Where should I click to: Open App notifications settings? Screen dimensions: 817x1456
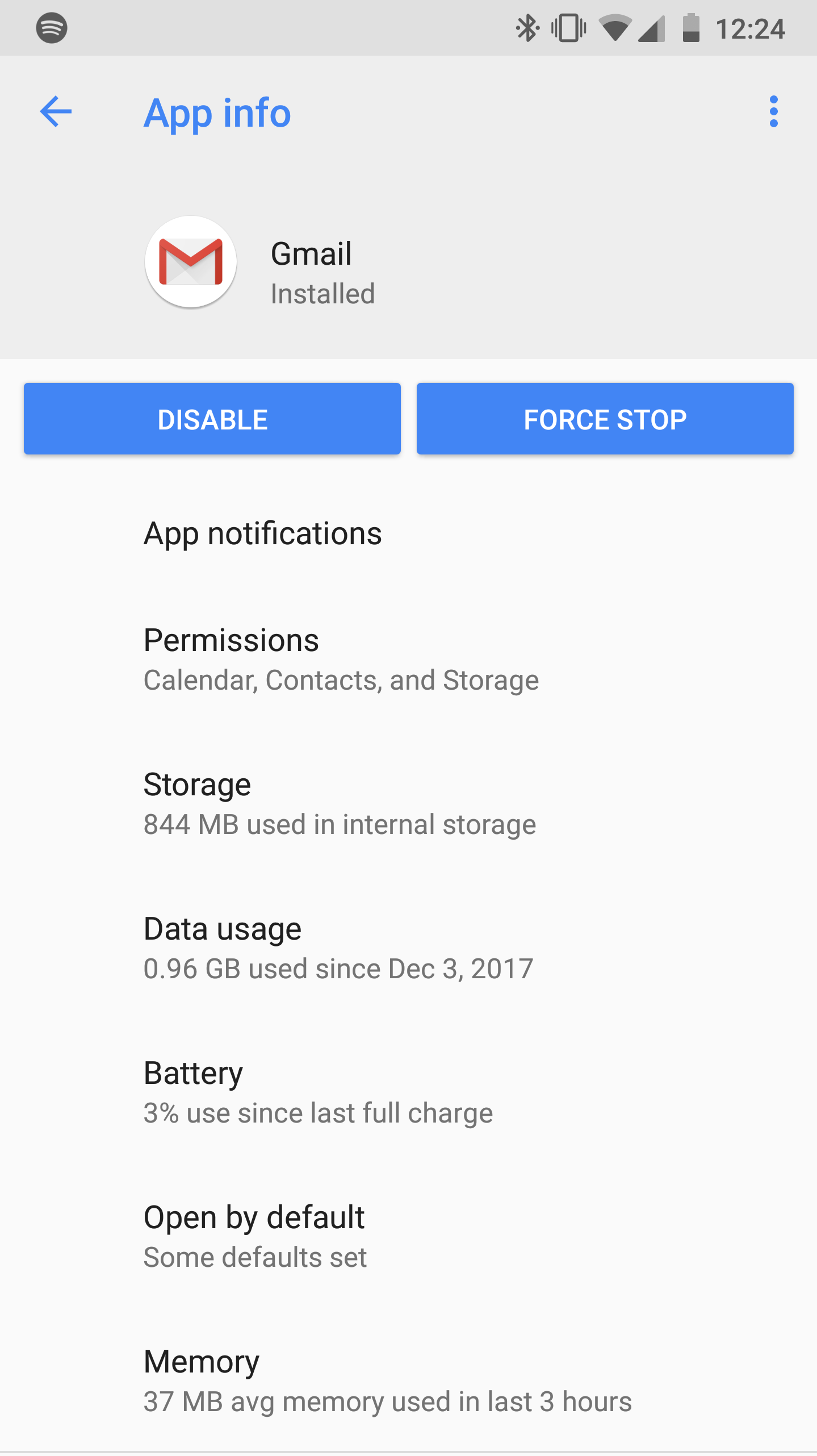(x=262, y=533)
